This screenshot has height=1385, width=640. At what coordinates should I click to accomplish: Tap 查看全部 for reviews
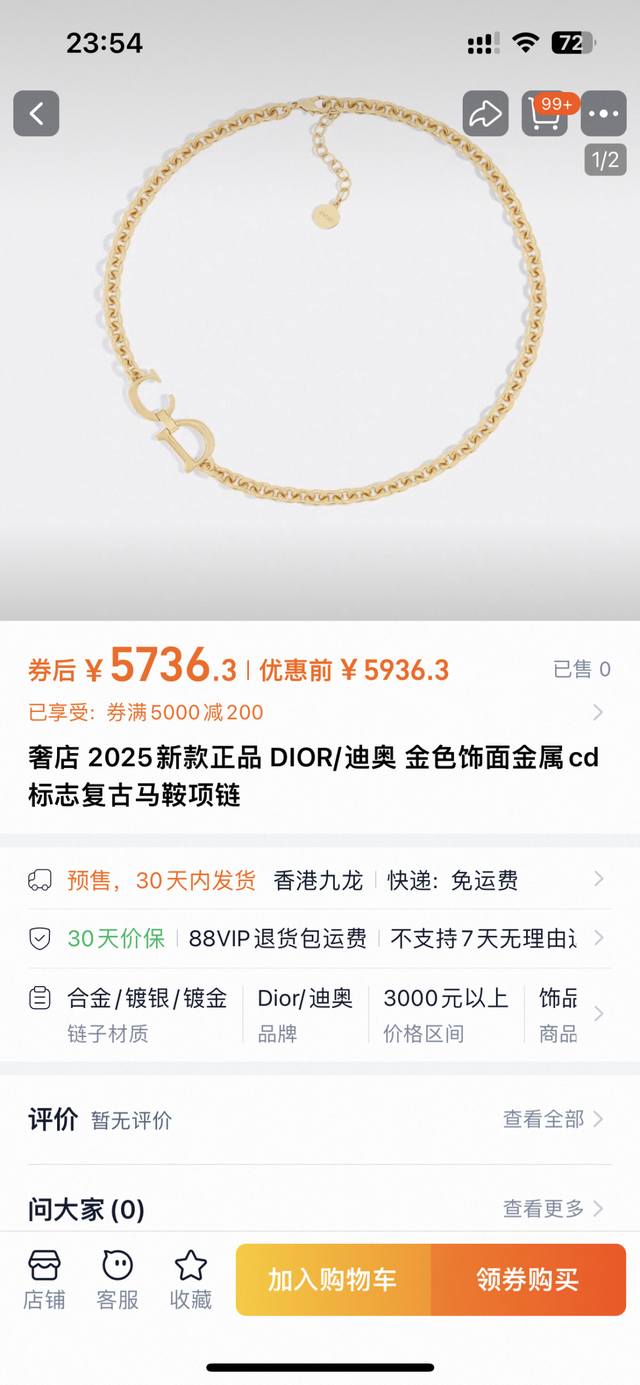coord(553,1119)
